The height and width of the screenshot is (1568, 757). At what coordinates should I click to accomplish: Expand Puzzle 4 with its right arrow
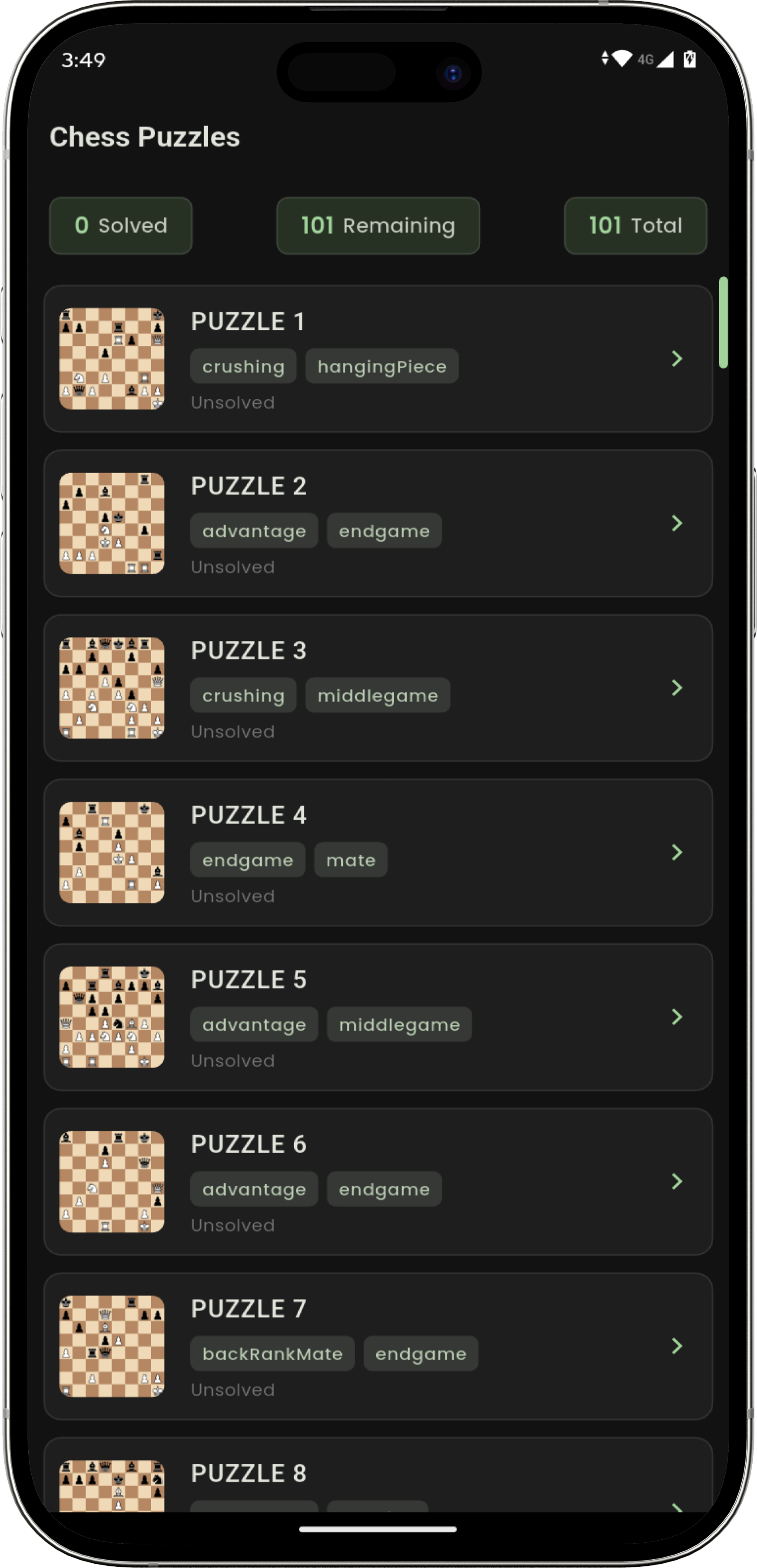[677, 852]
